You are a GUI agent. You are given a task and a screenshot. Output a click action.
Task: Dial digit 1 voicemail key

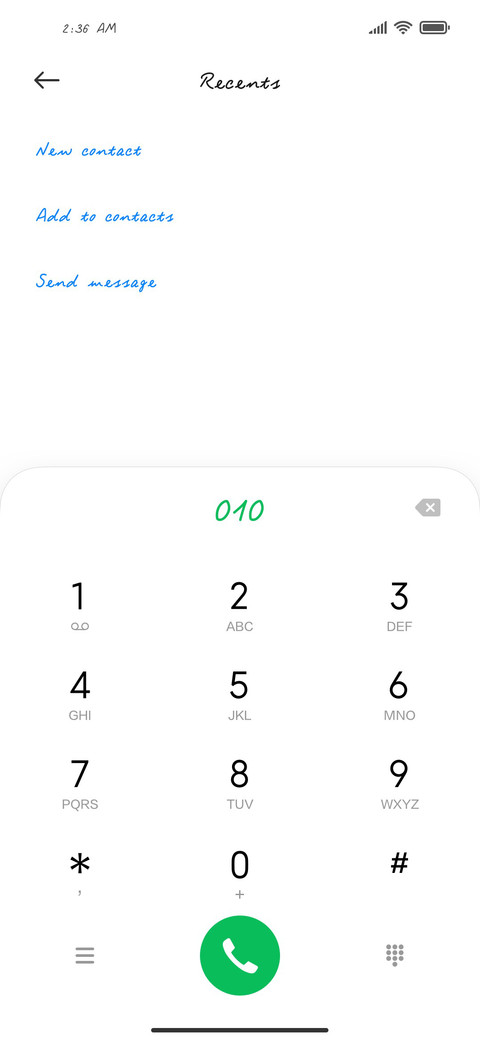[80, 606]
